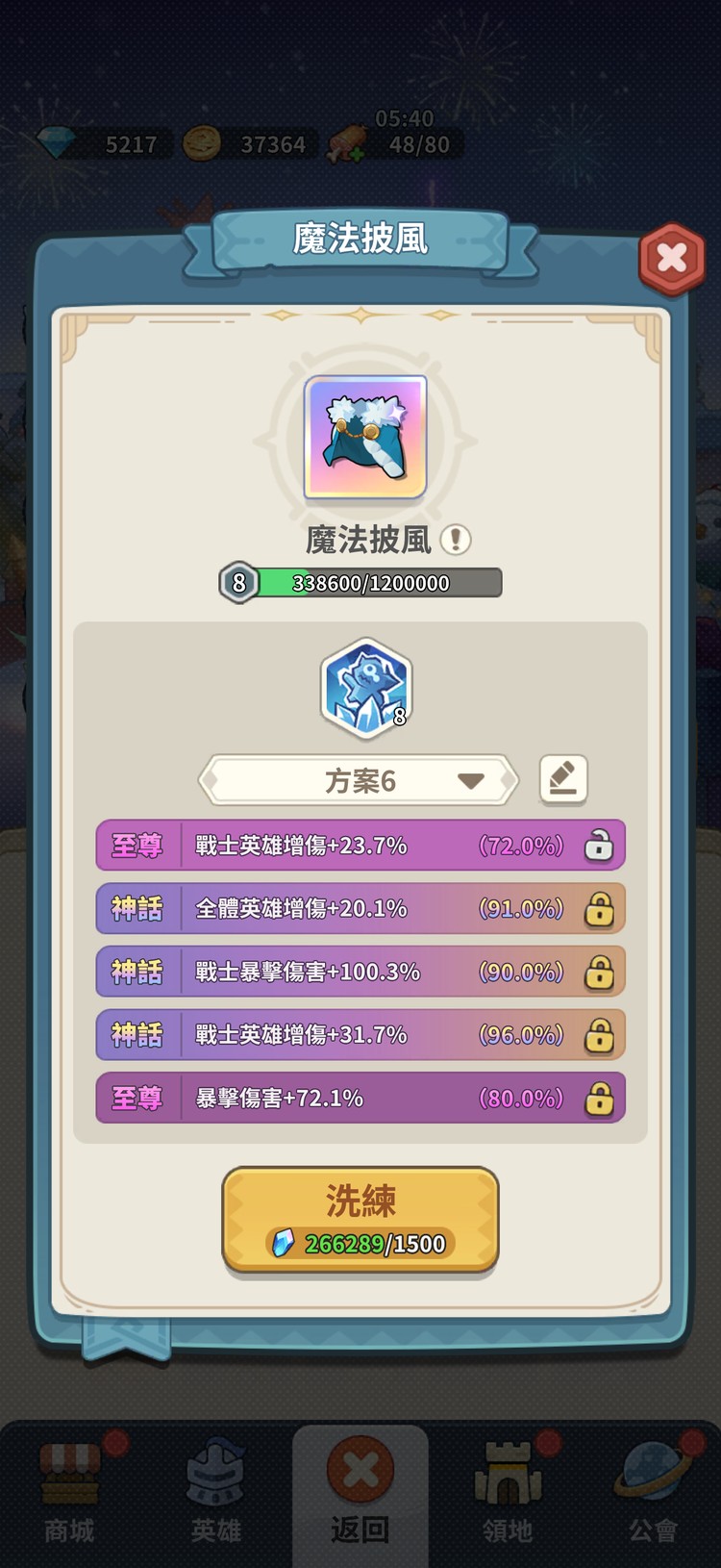Expand the 方案6 plan dropdown

[356, 780]
